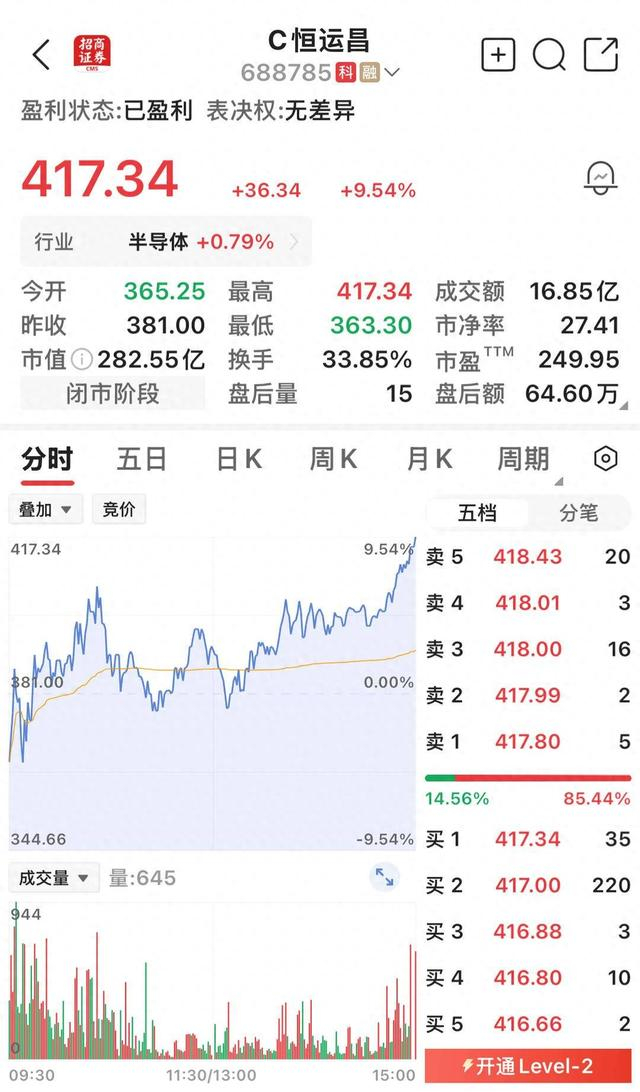Open the search magnifier icon
Image resolution: width=640 pixels, height=1092 pixels.
pyautogui.click(x=549, y=55)
